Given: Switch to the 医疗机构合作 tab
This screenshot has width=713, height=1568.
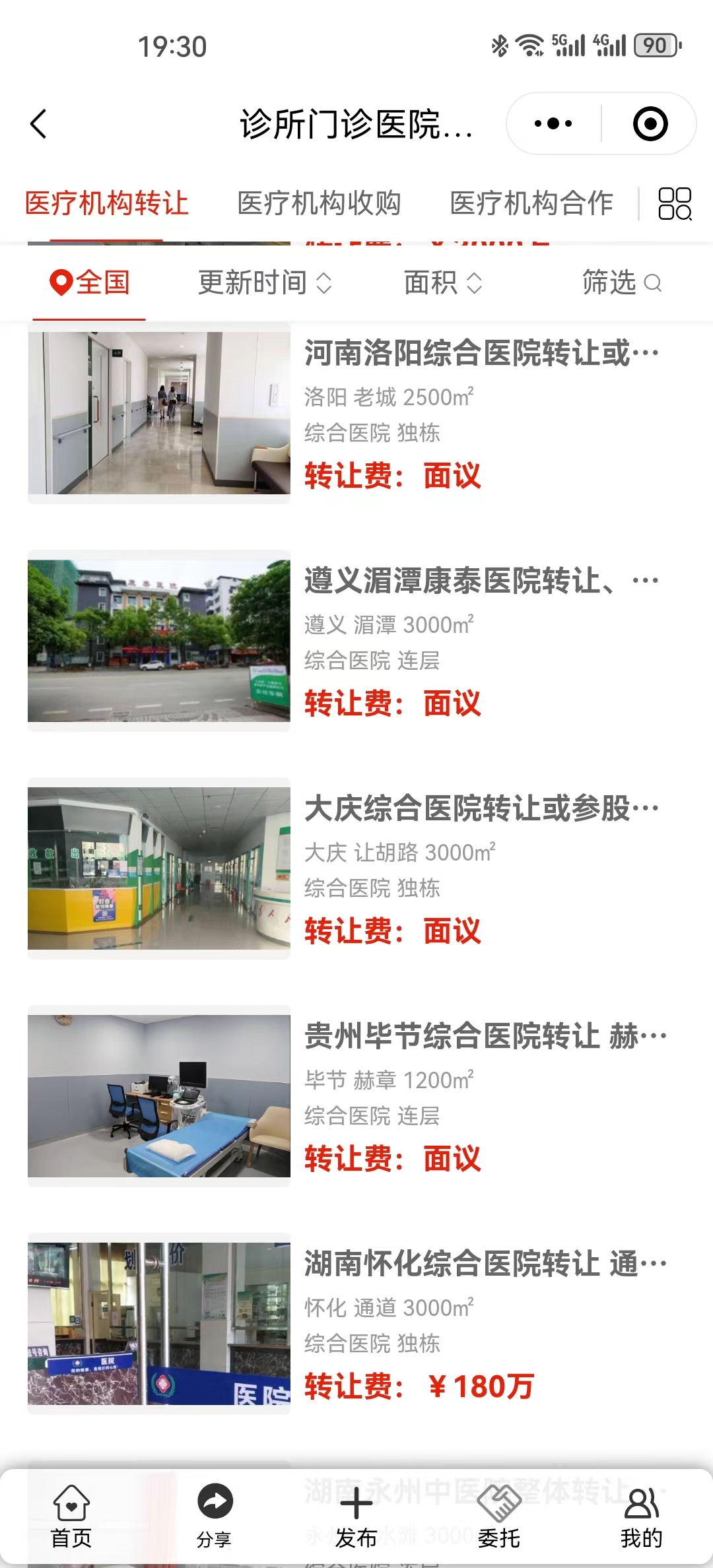Looking at the screenshot, I should 531,203.
